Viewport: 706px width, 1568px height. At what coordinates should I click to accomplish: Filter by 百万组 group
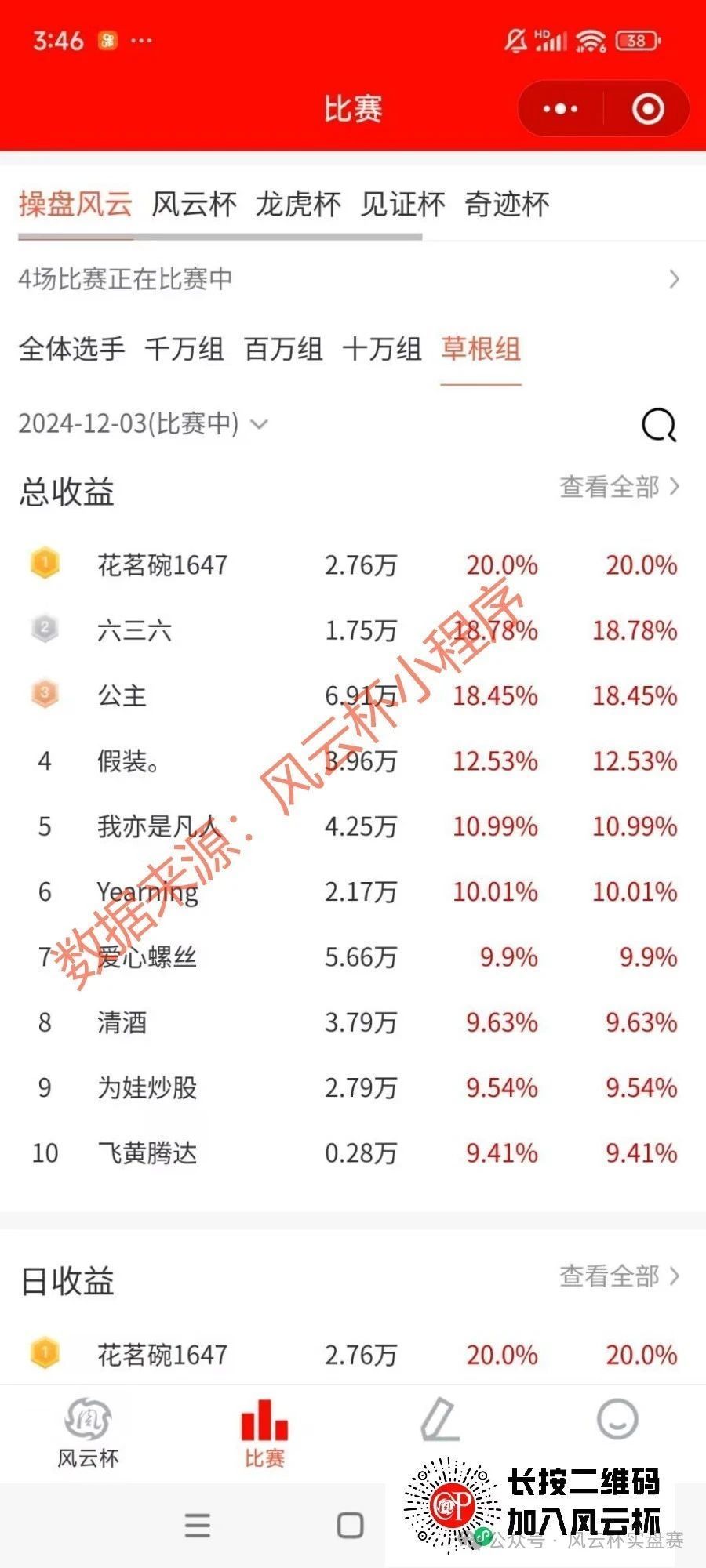coord(283,349)
